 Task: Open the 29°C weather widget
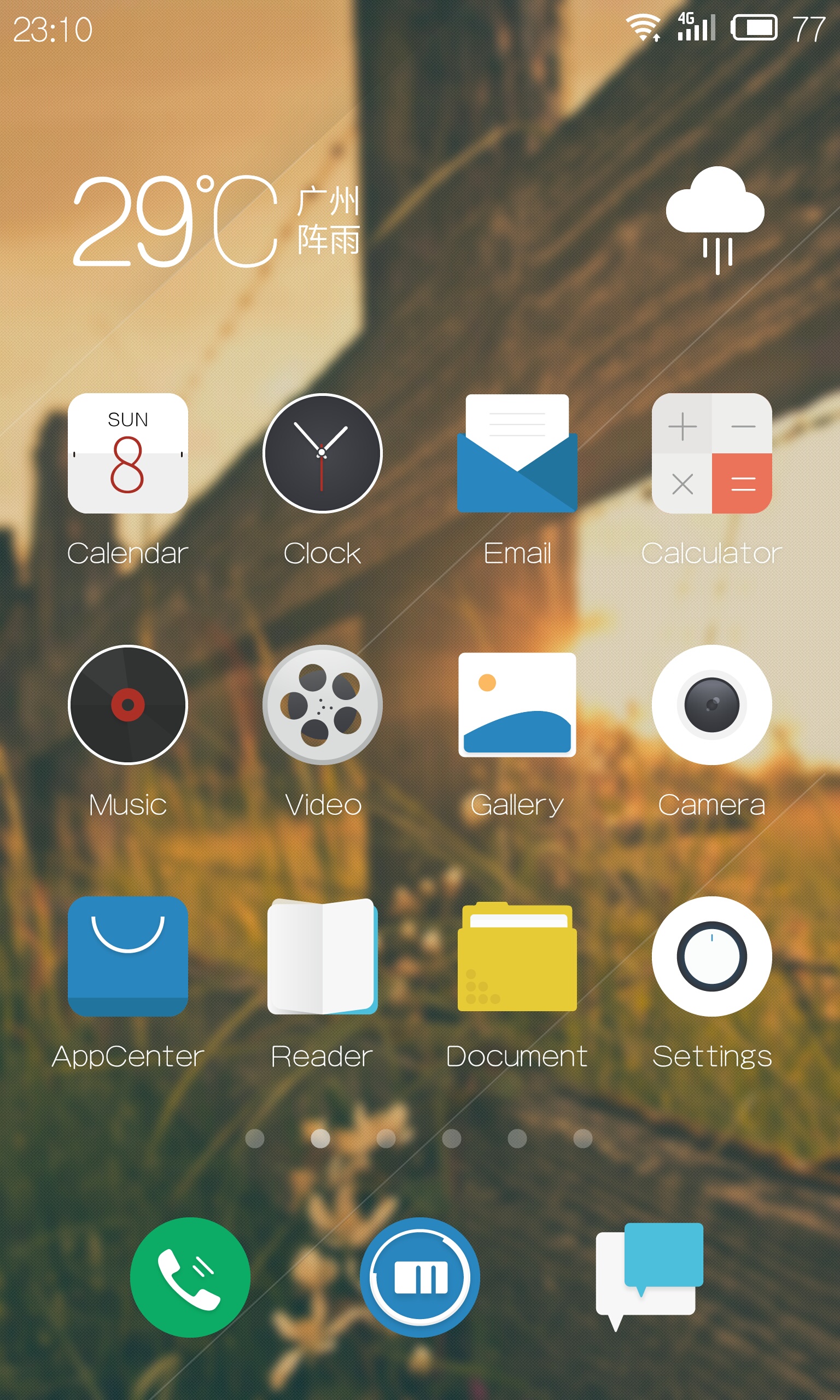tap(419, 221)
